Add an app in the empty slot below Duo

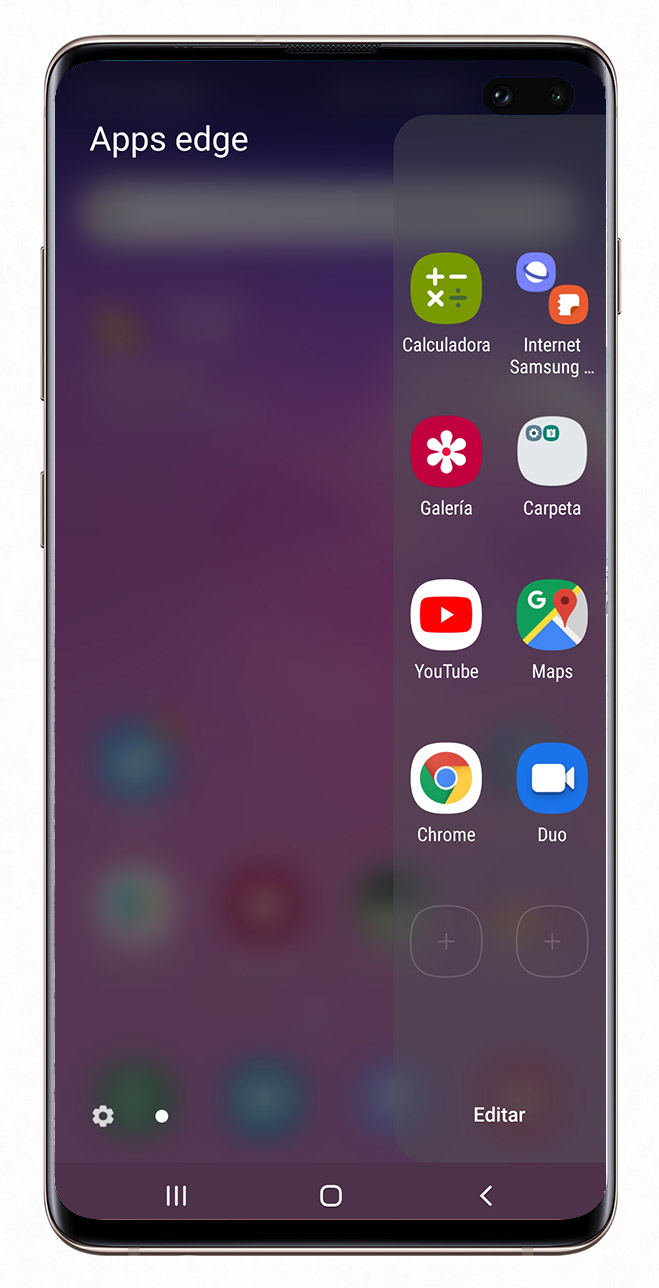click(x=552, y=941)
